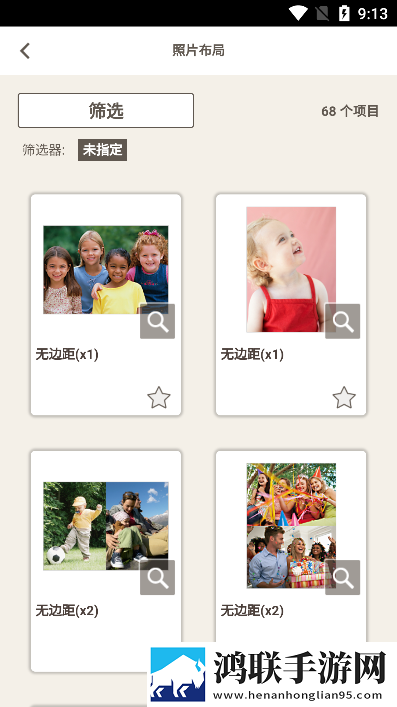Image resolution: width=397 pixels, height=707 pixels.
Task: Select the toddler portrait 无边距(x1) layout card
Action: [291, 305]
